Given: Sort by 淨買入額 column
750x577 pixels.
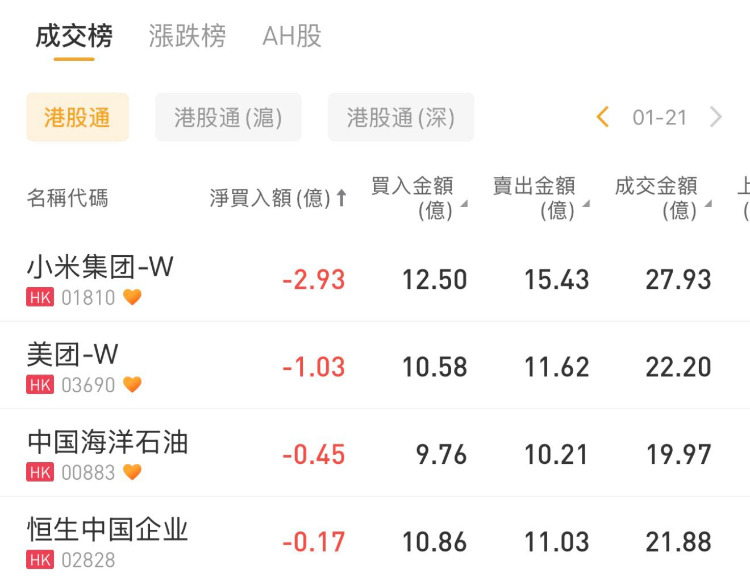Looking at the screenshot, I should point(278,198).
